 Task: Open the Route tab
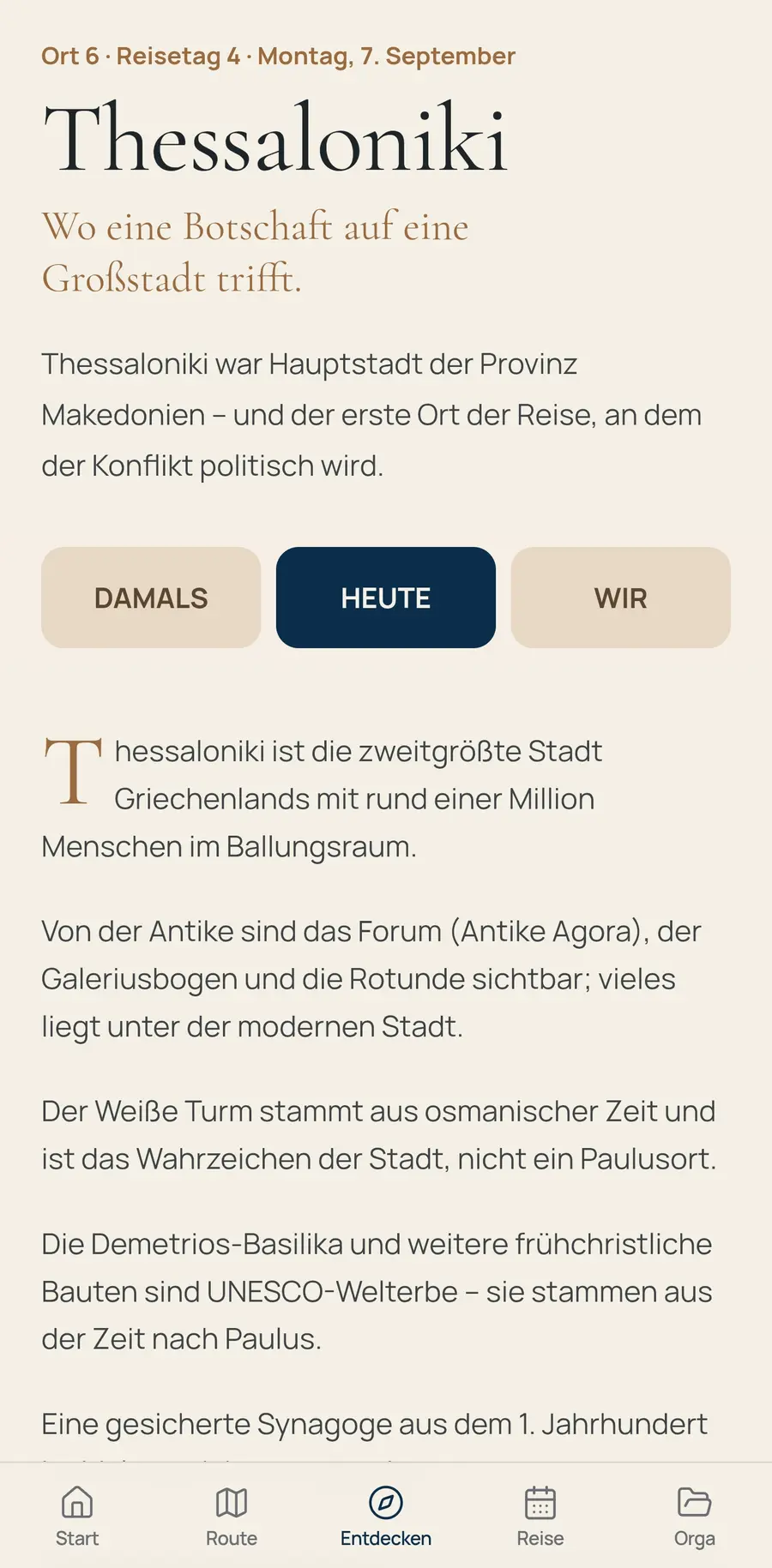232,1517
